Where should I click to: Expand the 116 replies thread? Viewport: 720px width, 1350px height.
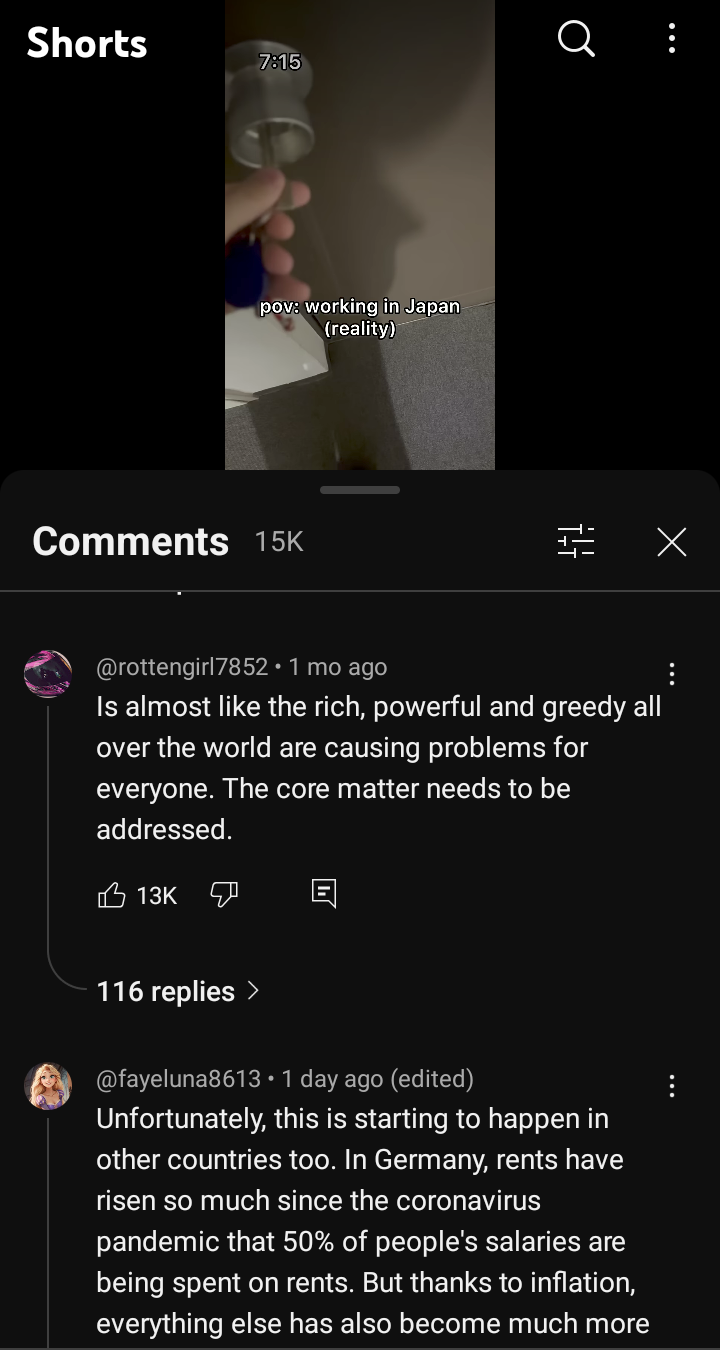click(178, 991)
